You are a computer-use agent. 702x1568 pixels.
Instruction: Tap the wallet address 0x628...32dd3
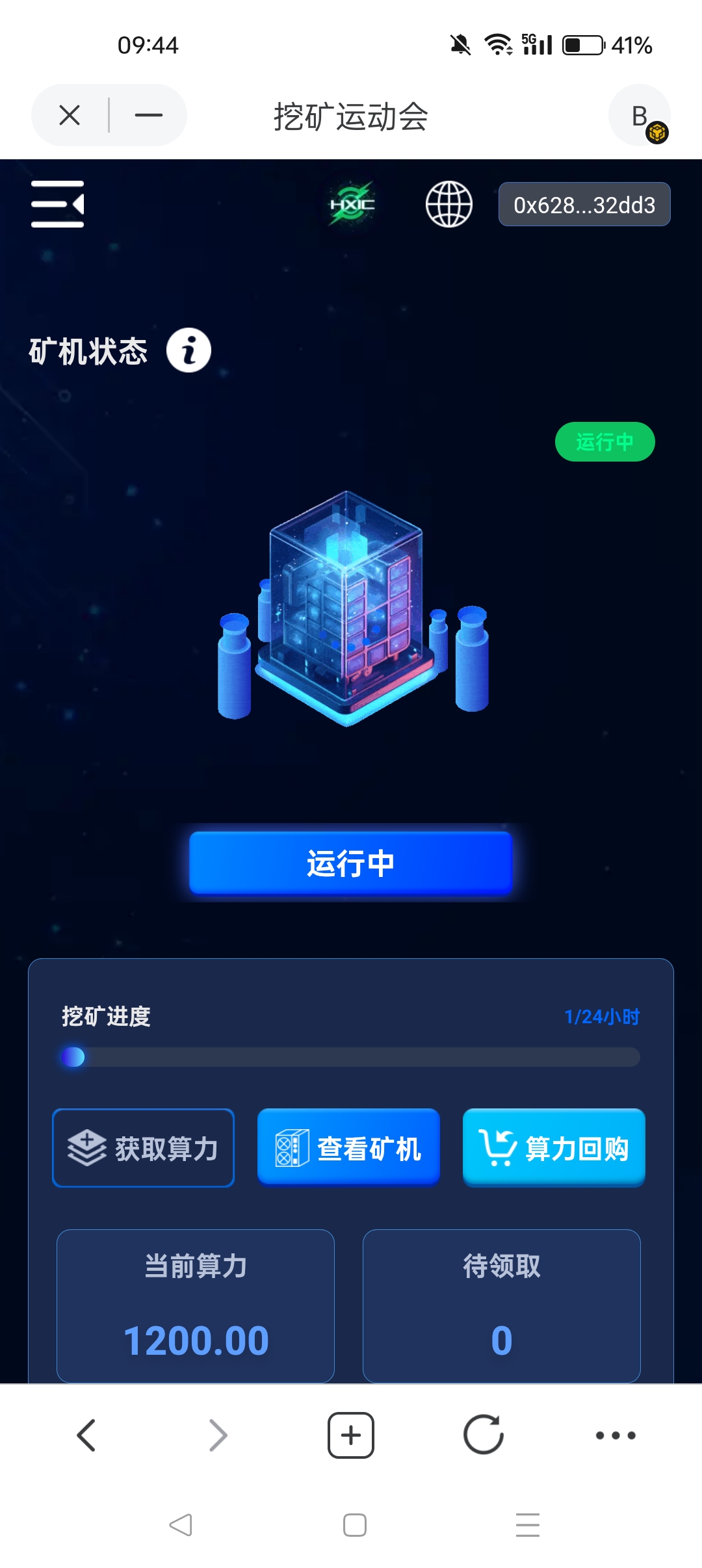[x=584, y=205]
